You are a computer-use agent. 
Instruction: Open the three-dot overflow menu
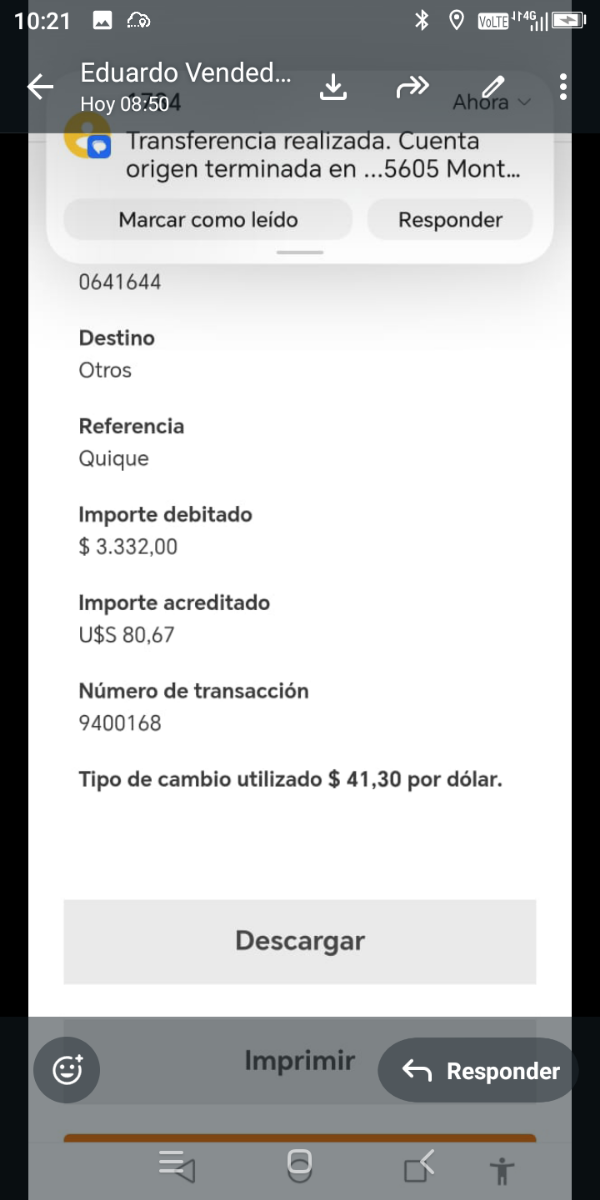pos(564,87)
